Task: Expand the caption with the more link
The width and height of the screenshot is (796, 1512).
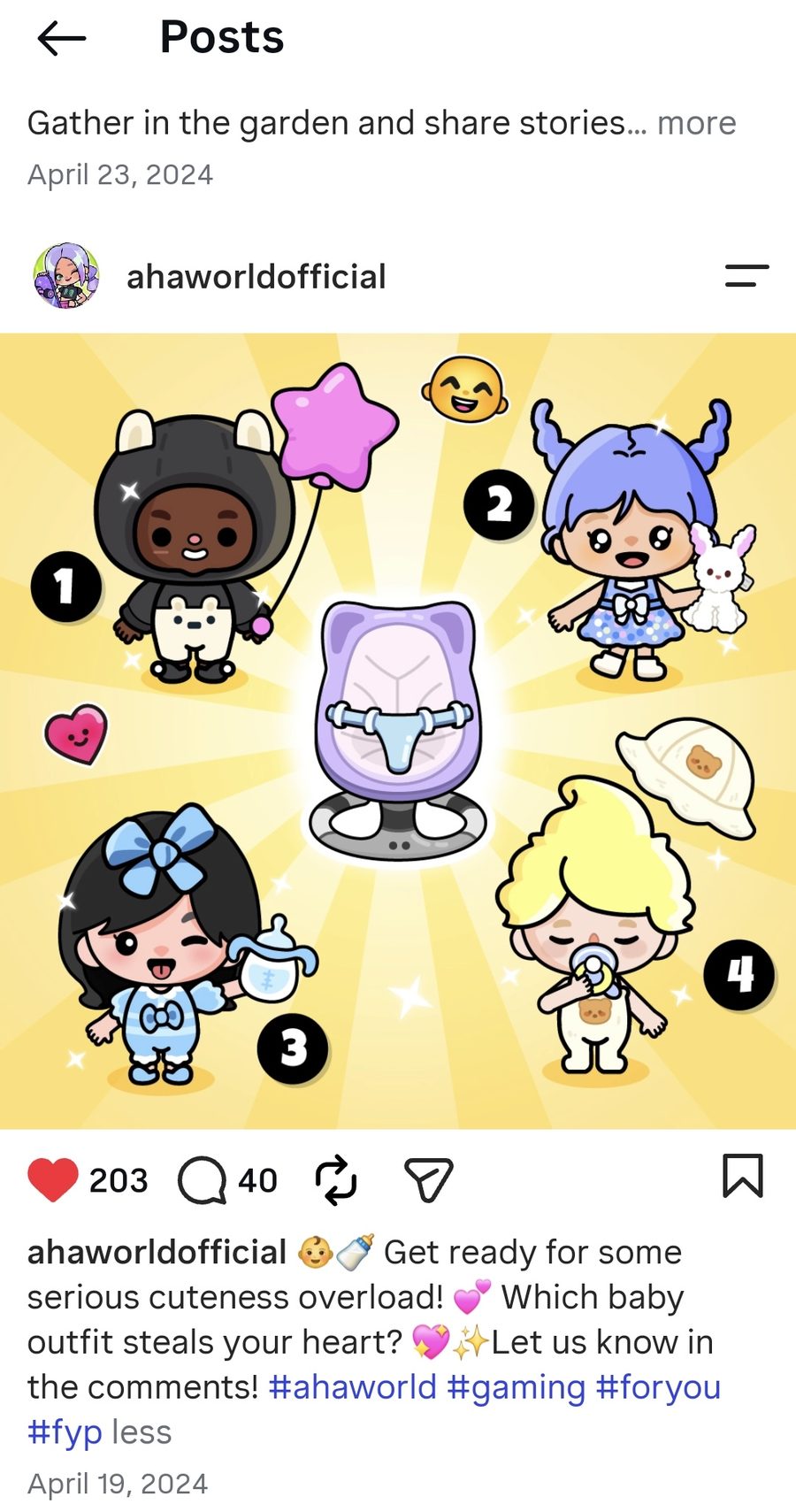Action: point(697,123)
